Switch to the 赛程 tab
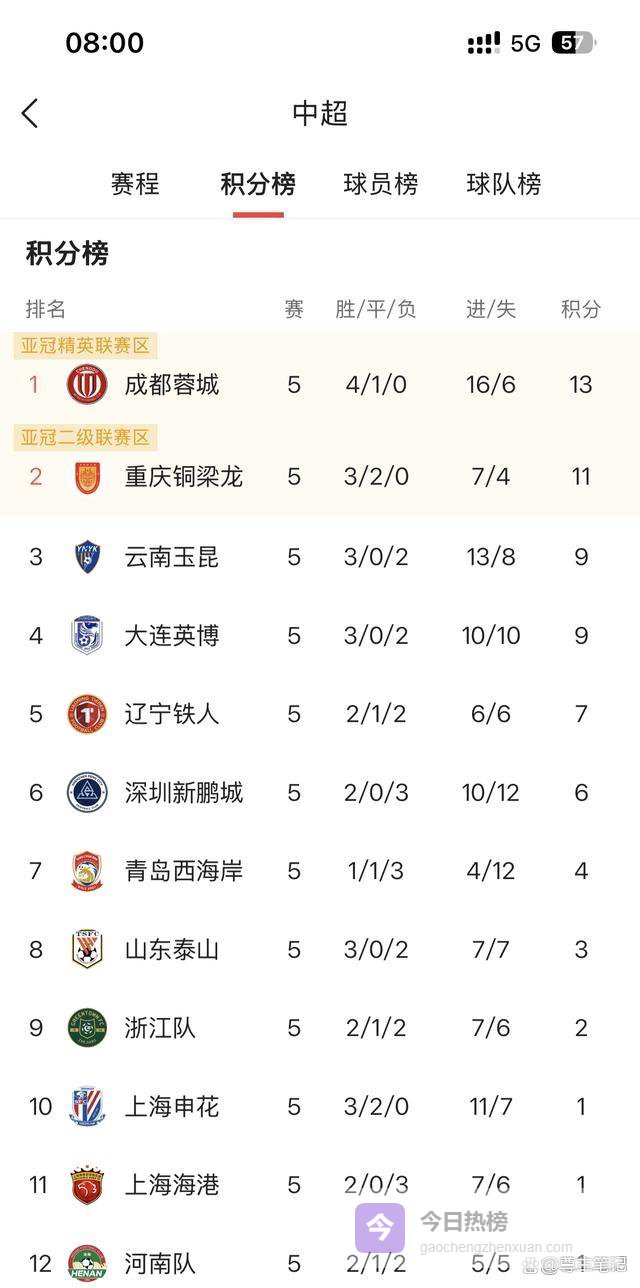 coord(135,184)
